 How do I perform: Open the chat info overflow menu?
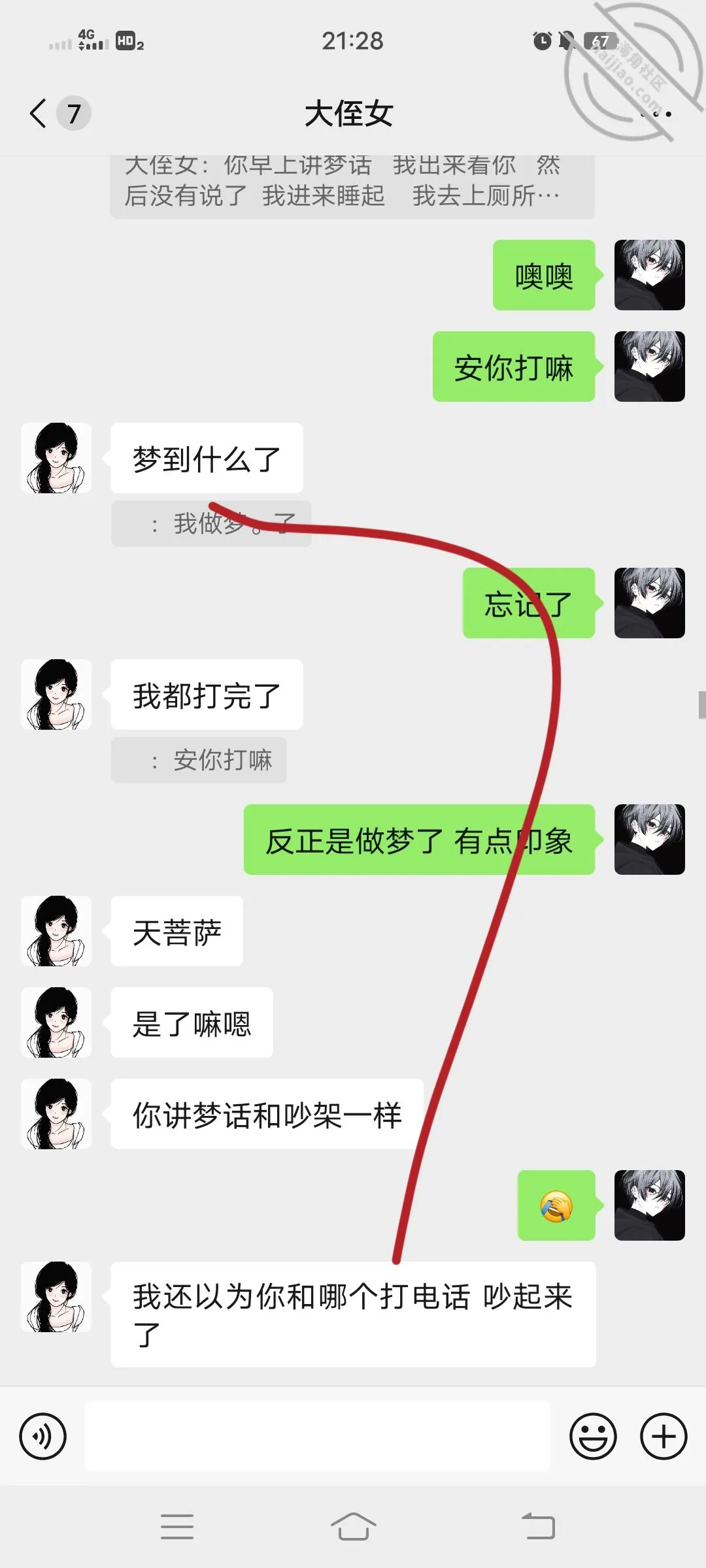pos(656,114)
